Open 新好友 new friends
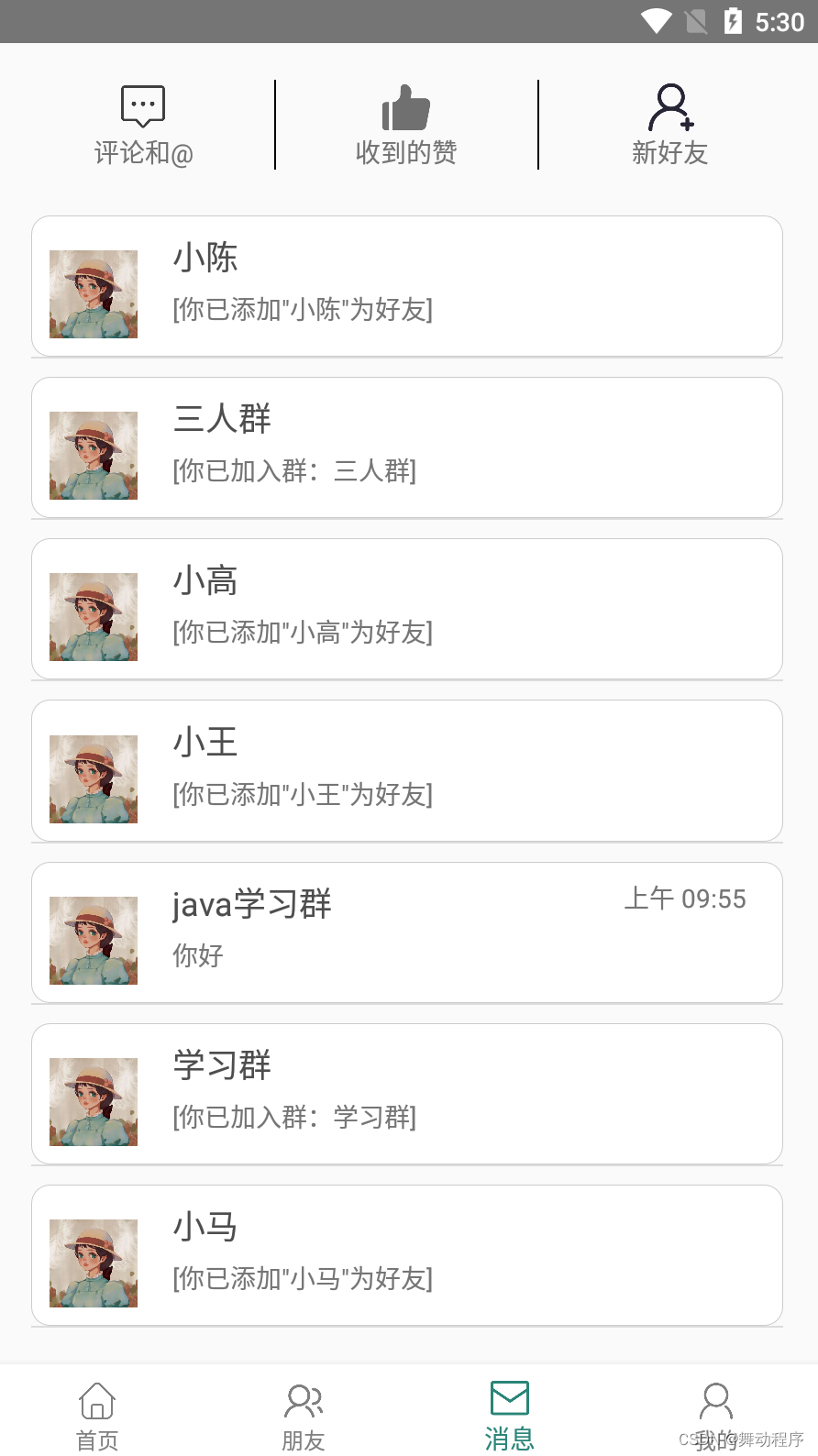The image size is (818, 1456). tap(670, 126)
